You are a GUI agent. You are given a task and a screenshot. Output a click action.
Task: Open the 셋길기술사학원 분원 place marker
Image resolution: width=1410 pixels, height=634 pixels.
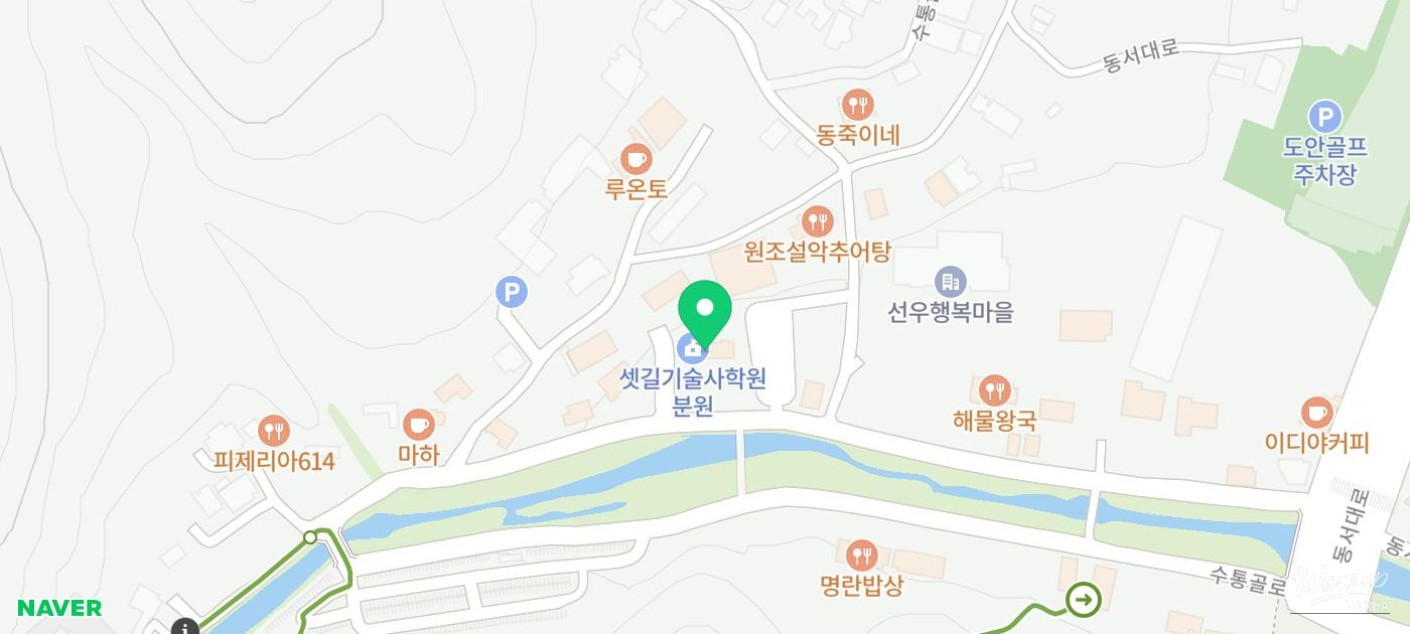(x=688, y=350)
